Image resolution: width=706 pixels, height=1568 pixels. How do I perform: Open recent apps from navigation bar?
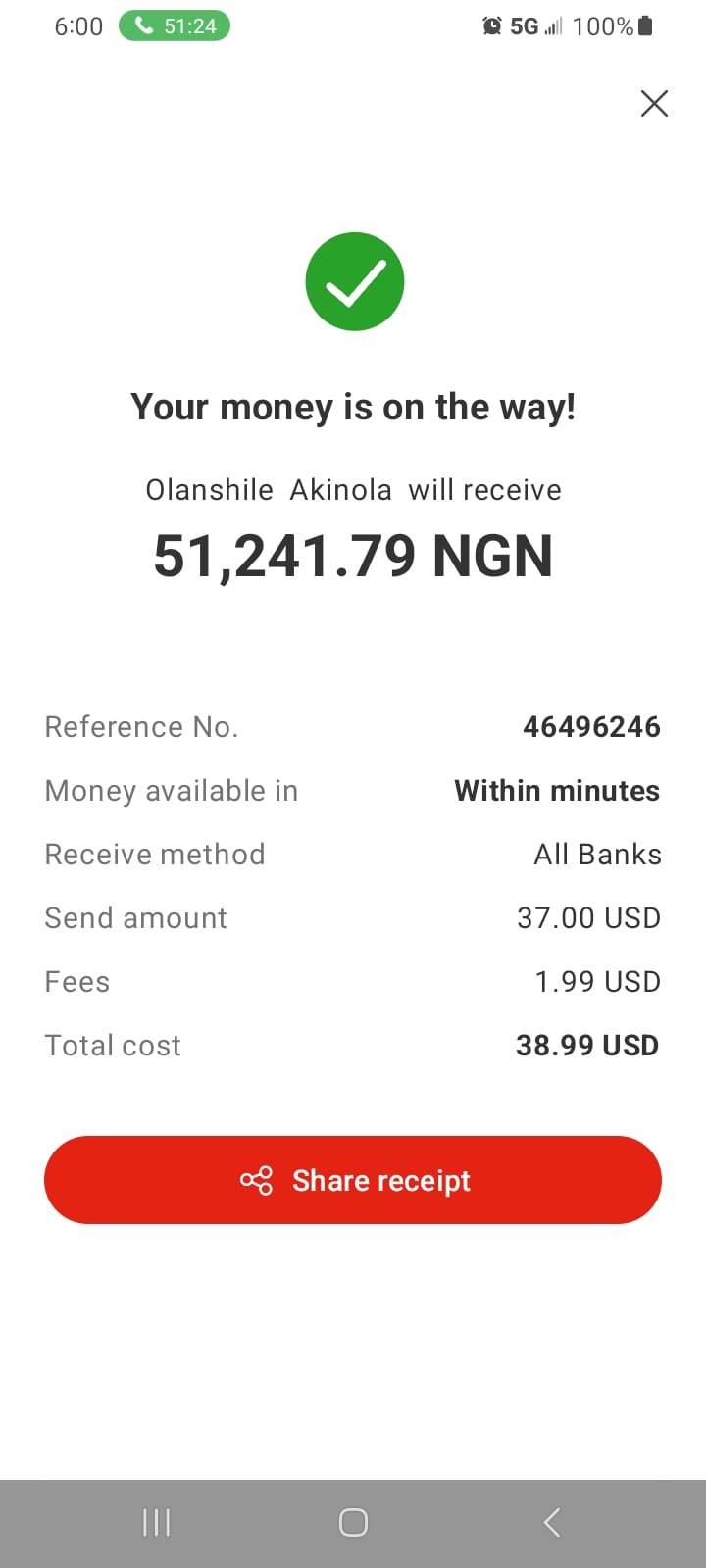point(157,1522)
